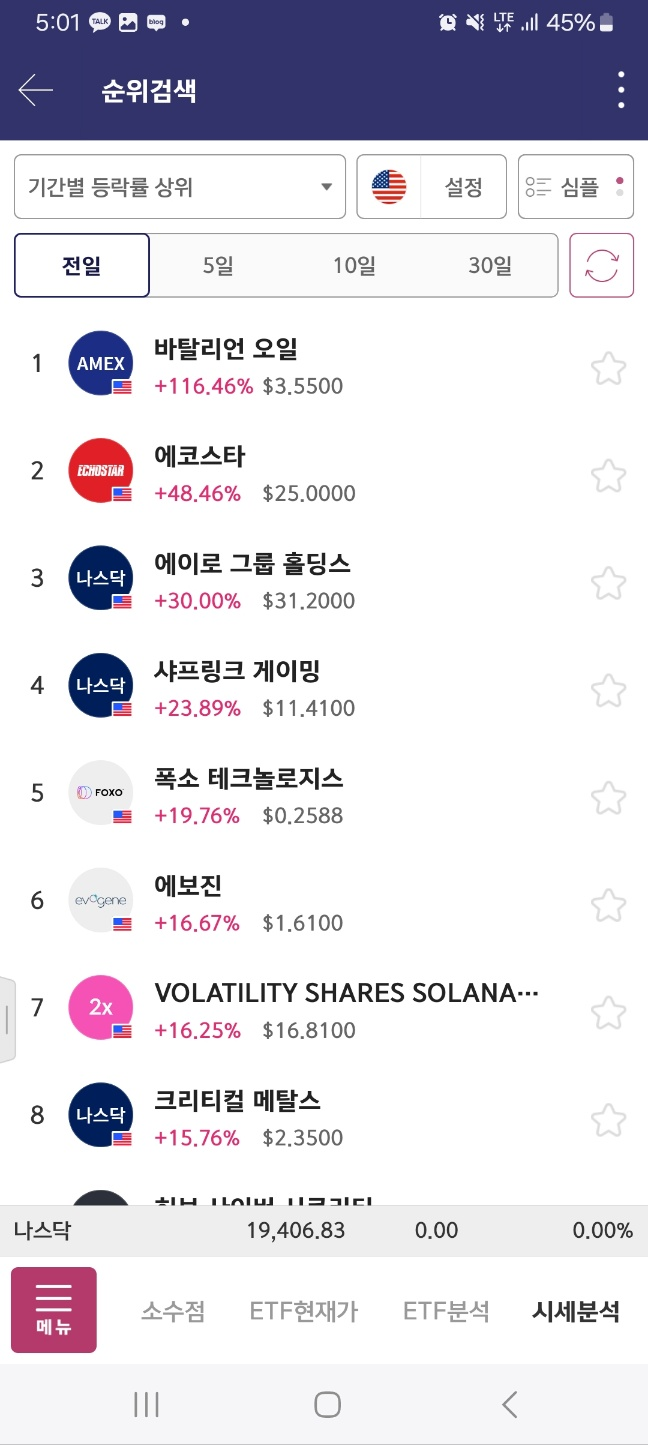
Task: Toggle the 심플 view mode
Action: pos(576,187)
